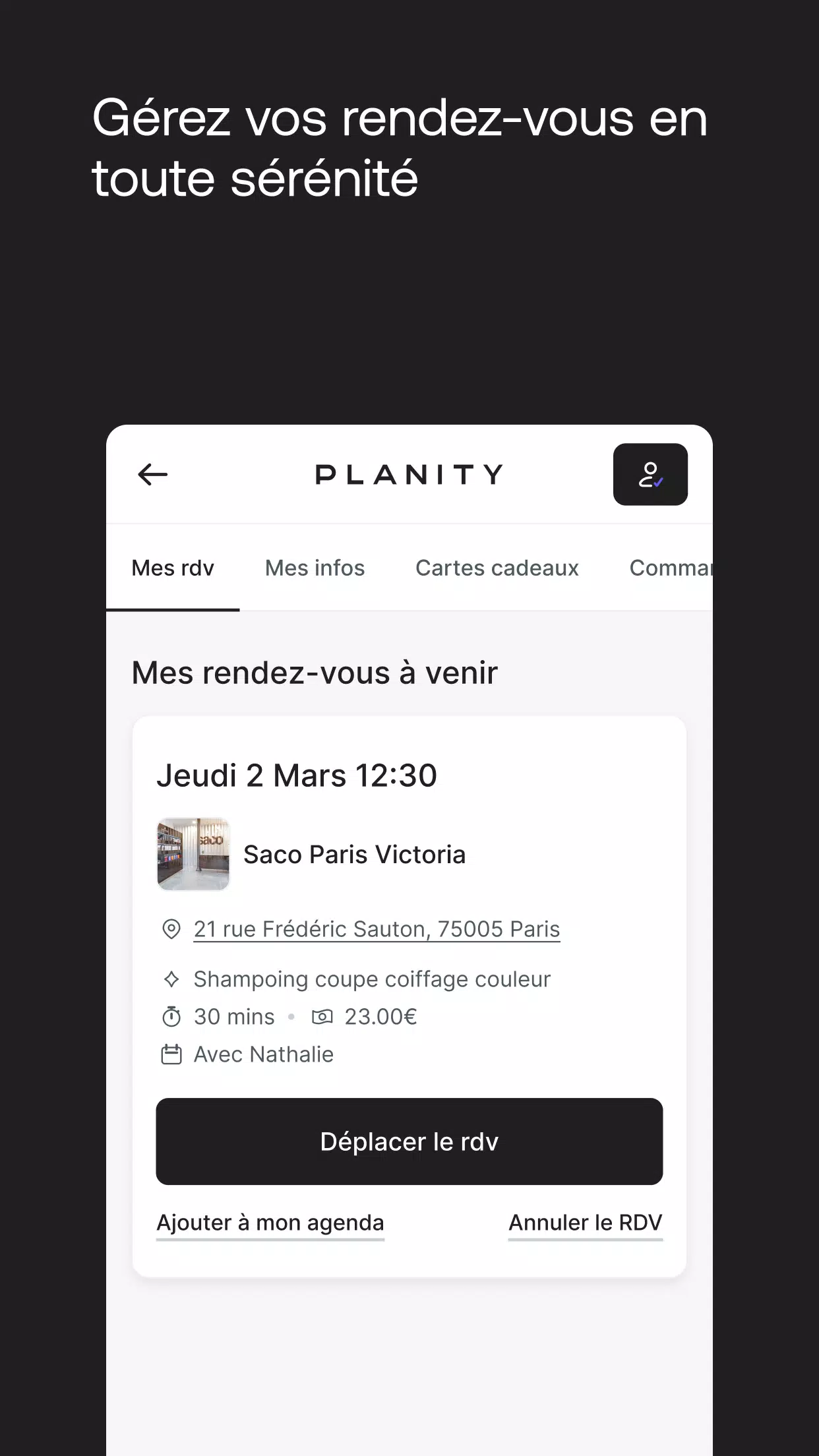
Task: Click the calendar icon beside Avec Nathalie
Action: [x=172, y=1054]
